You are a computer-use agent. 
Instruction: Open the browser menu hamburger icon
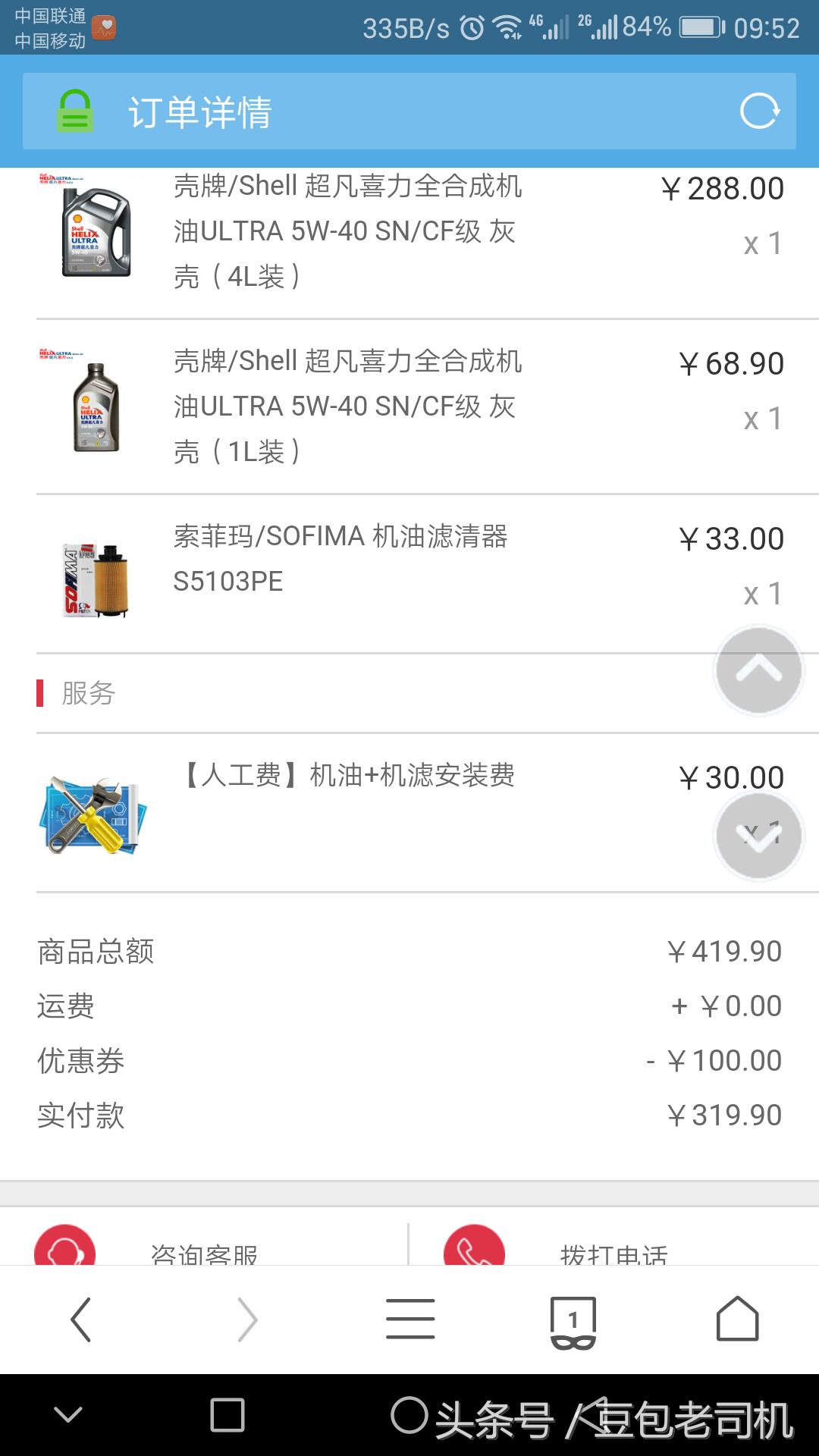409,1318
